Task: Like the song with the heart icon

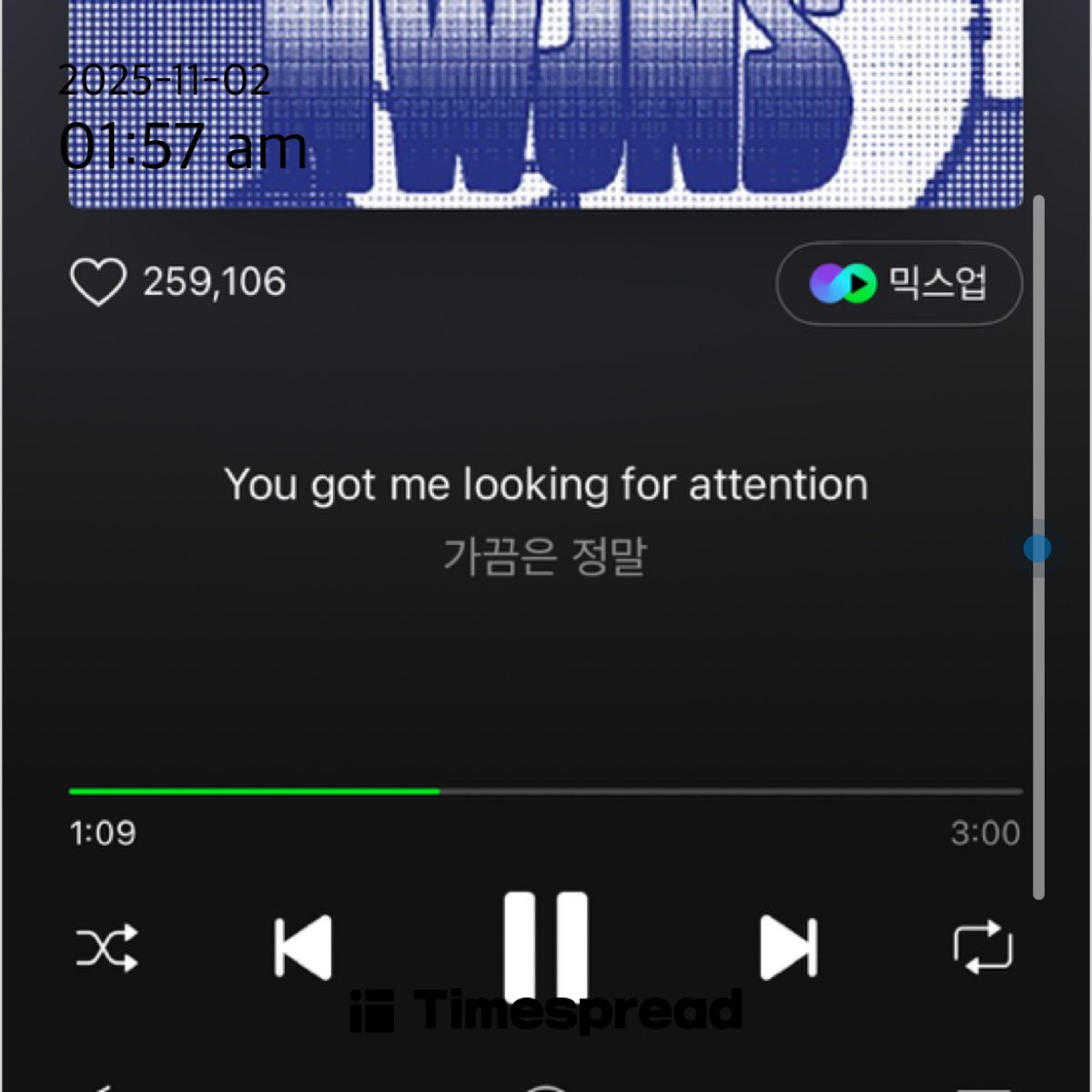Action: [x=97, y=282]
